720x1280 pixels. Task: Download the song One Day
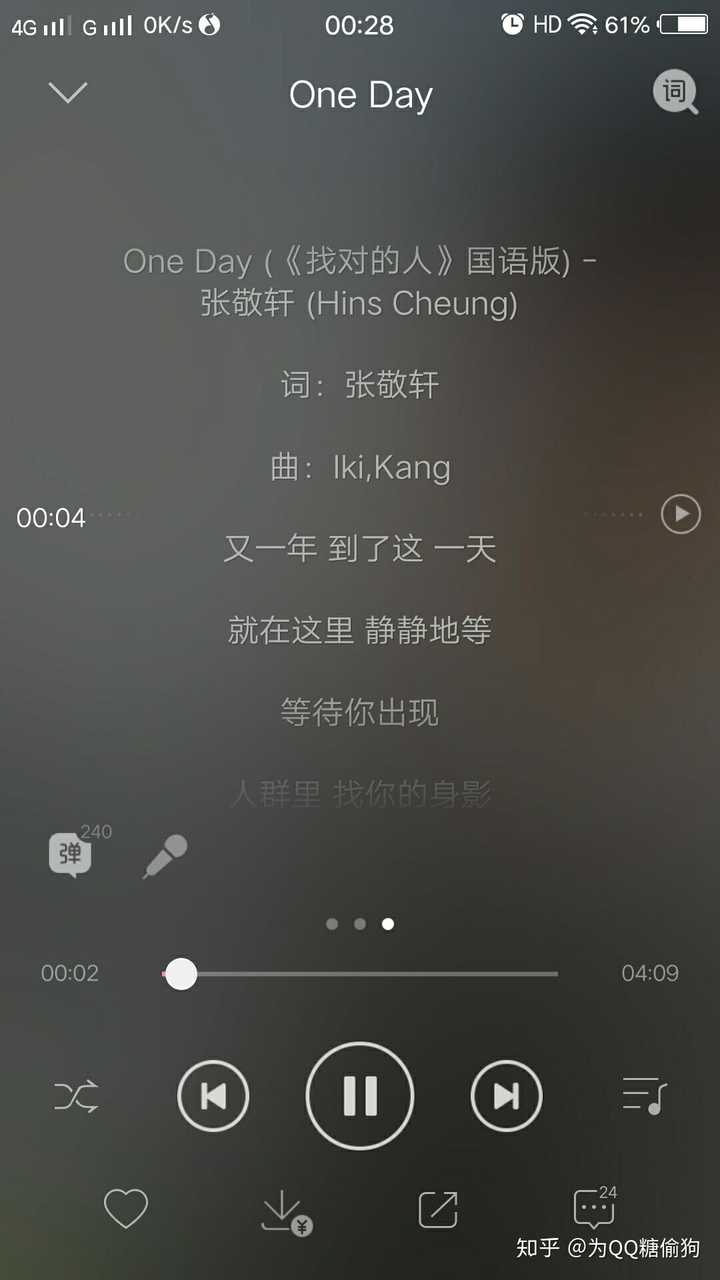(285, 1211)
